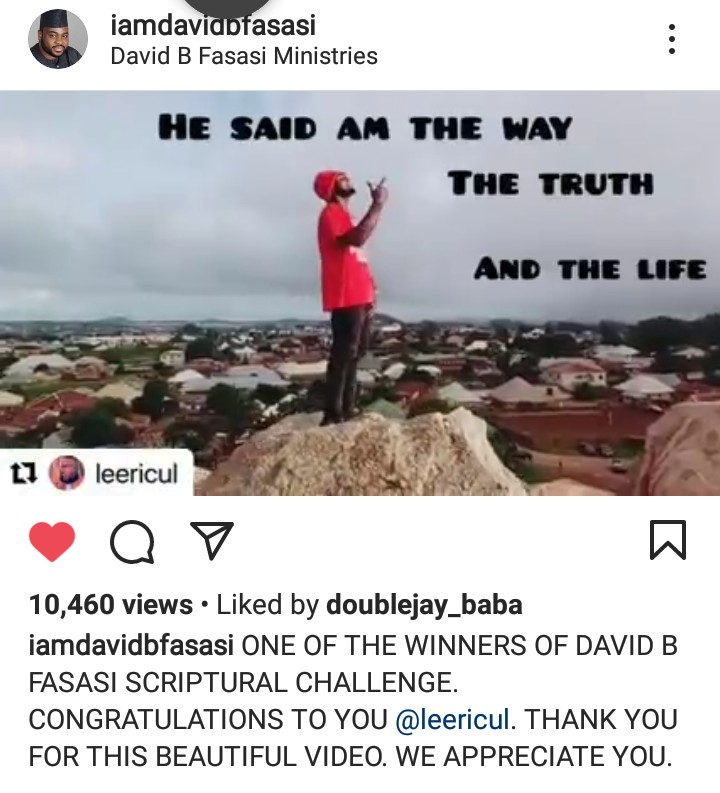Open iamdavidbfasasi's profile picture
This screenshot has height=793, width=720.
pyautogui.click(x=57, y=39)
